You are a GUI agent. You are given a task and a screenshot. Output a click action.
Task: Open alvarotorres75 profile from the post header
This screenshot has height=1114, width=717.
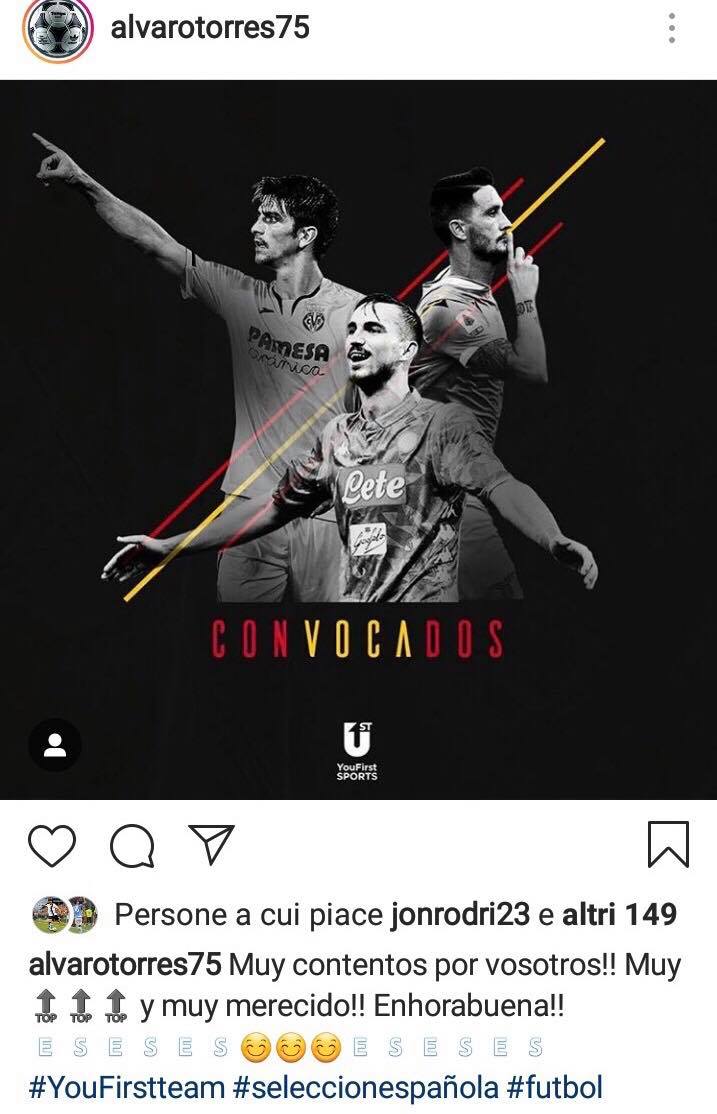(209, 28)
